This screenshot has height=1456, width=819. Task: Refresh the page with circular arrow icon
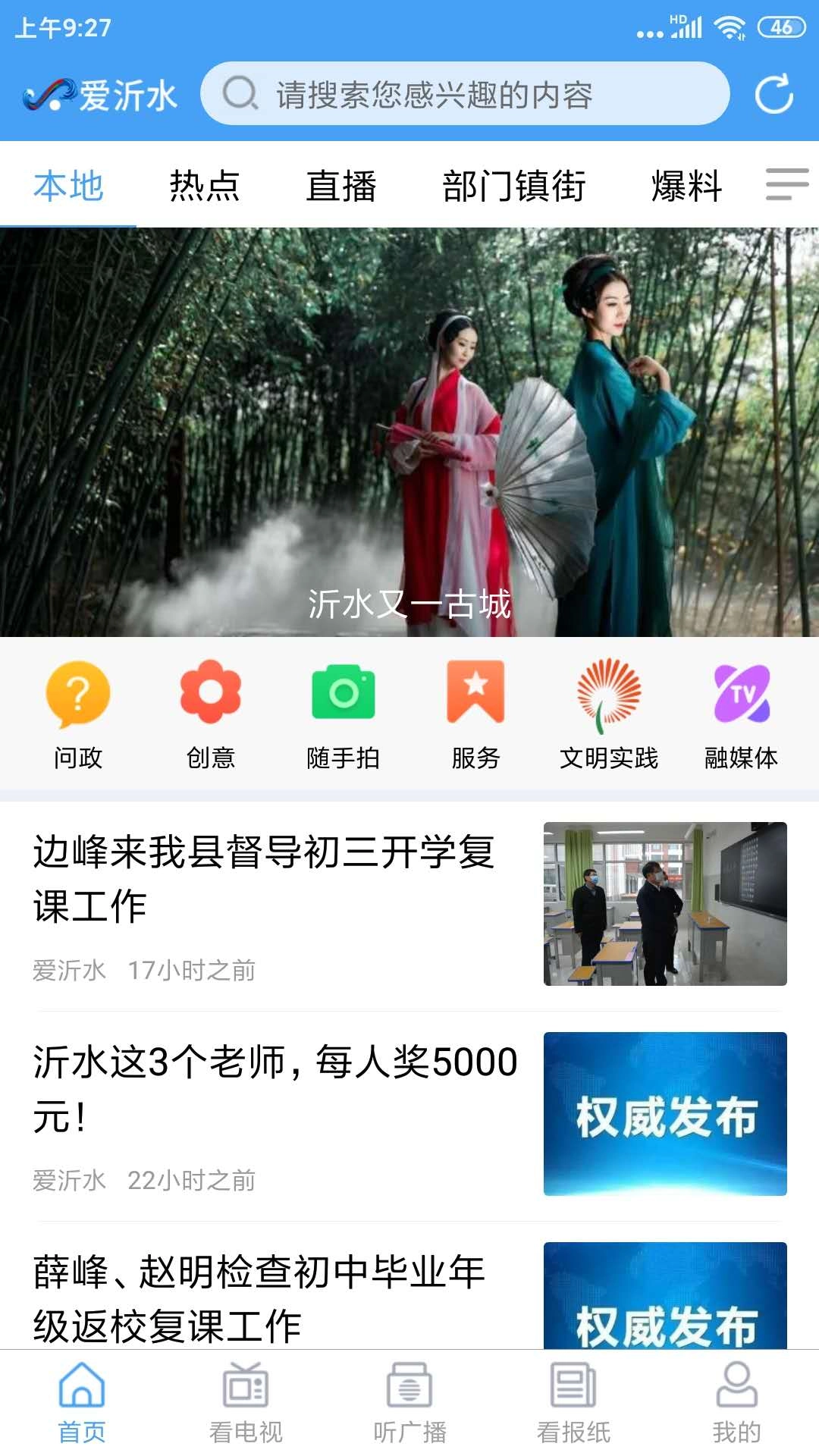[774, 96]
